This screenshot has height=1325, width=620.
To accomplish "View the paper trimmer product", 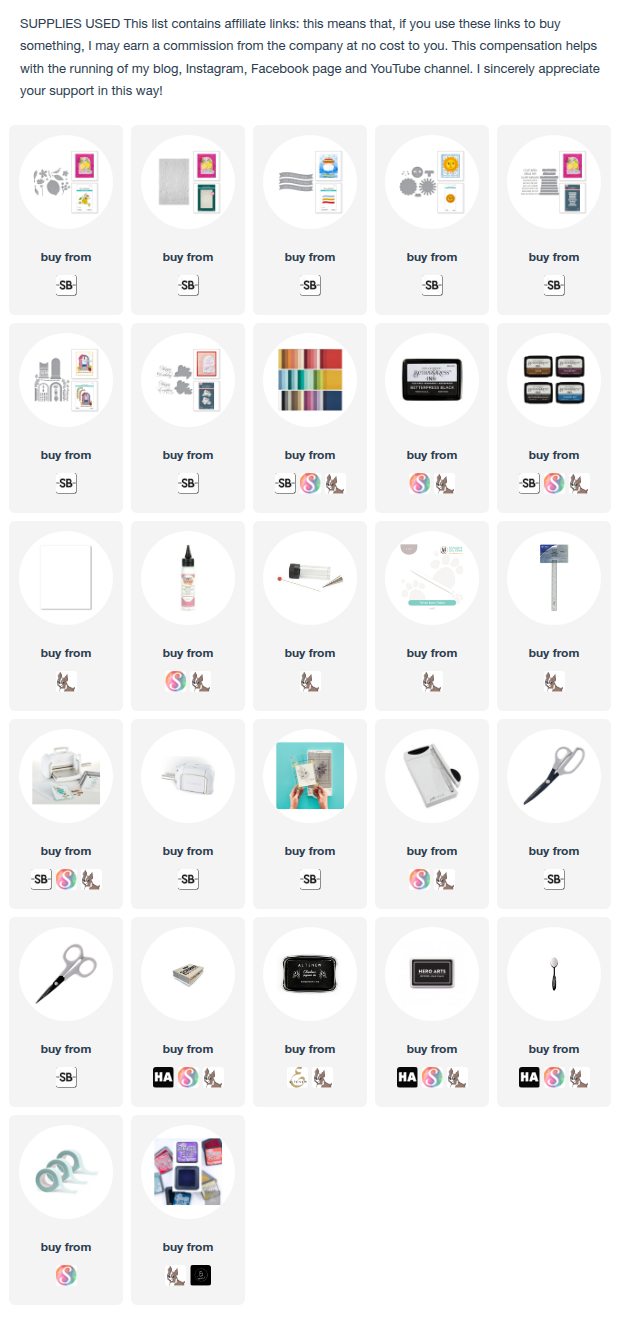I will (432, 776).
